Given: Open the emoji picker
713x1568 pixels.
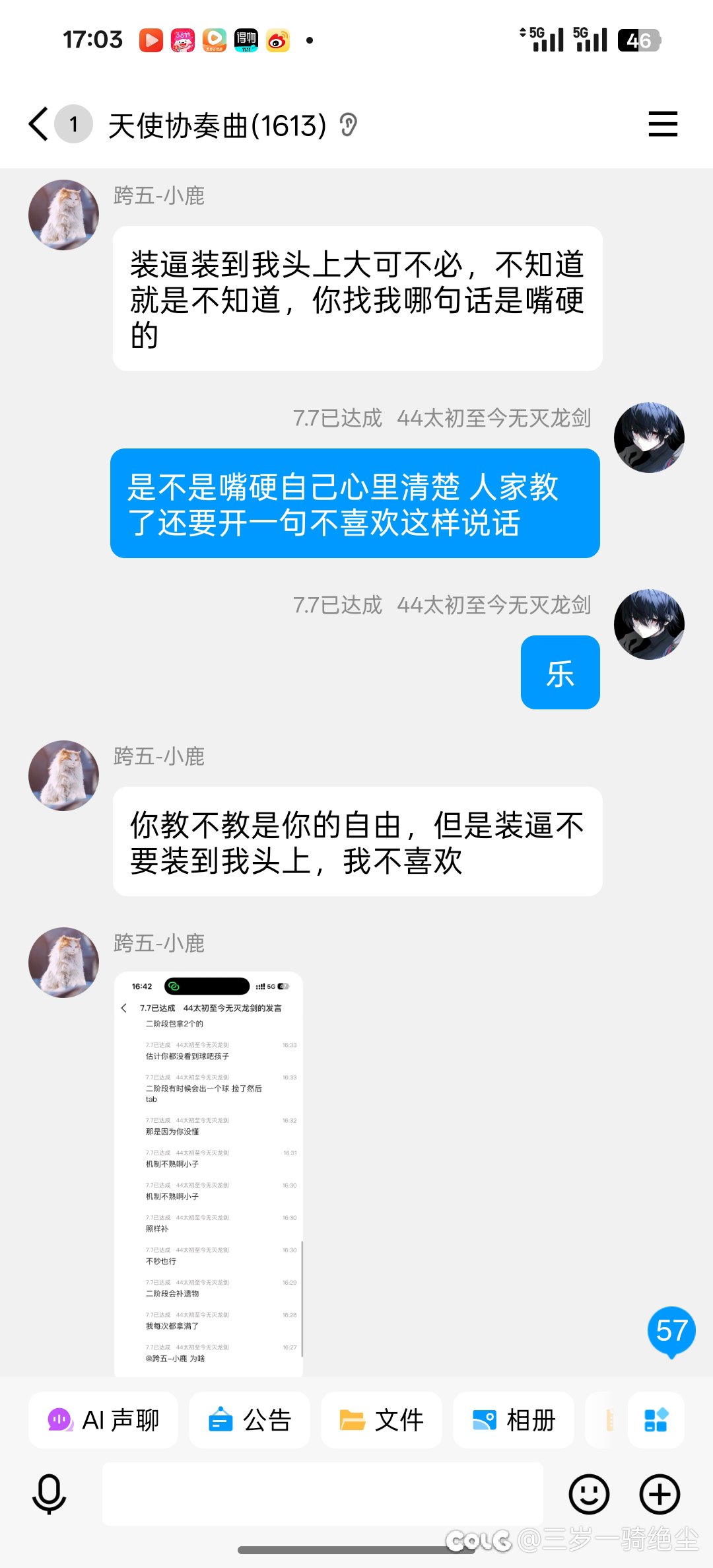Looking at the screenshot, I should coord(589,1494).
